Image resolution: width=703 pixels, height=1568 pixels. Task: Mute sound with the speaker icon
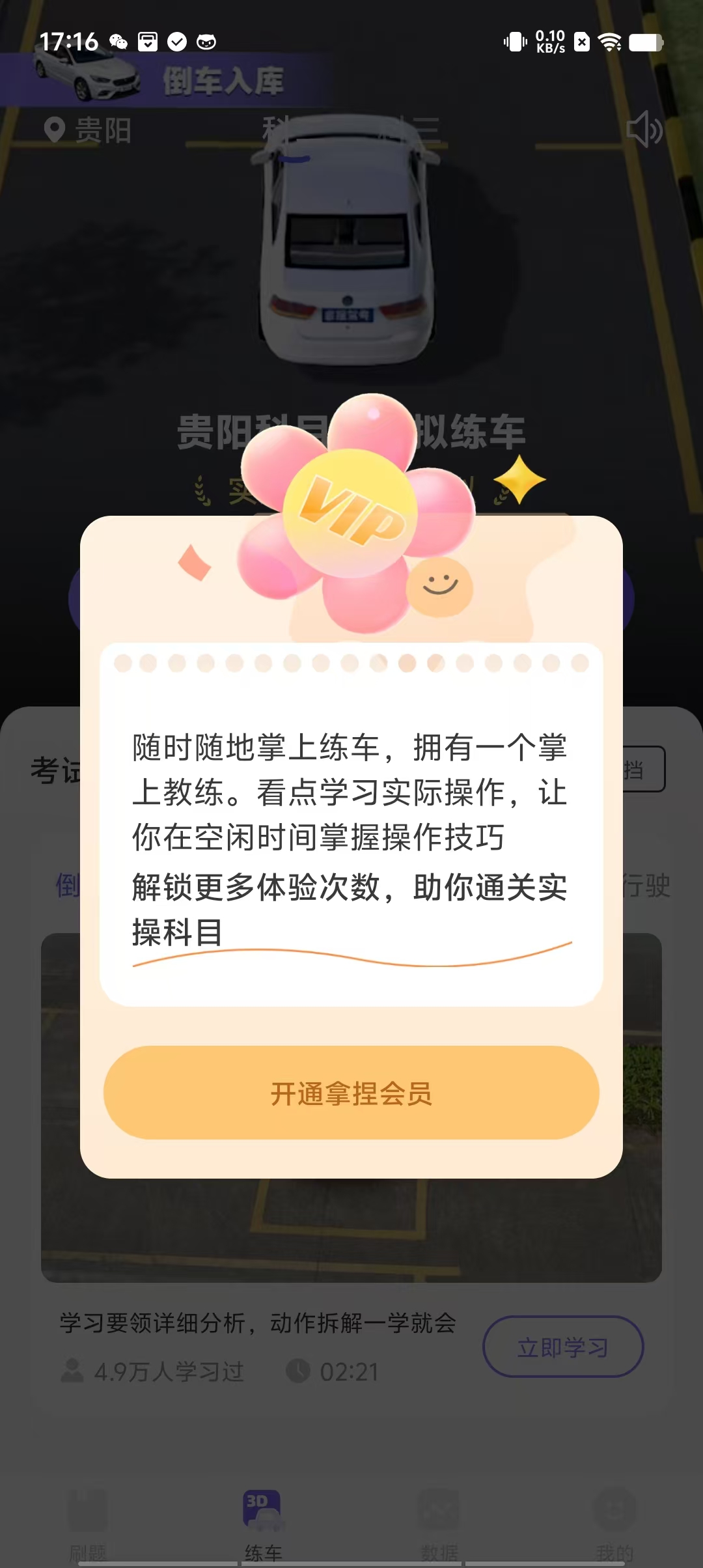(645, 130)
